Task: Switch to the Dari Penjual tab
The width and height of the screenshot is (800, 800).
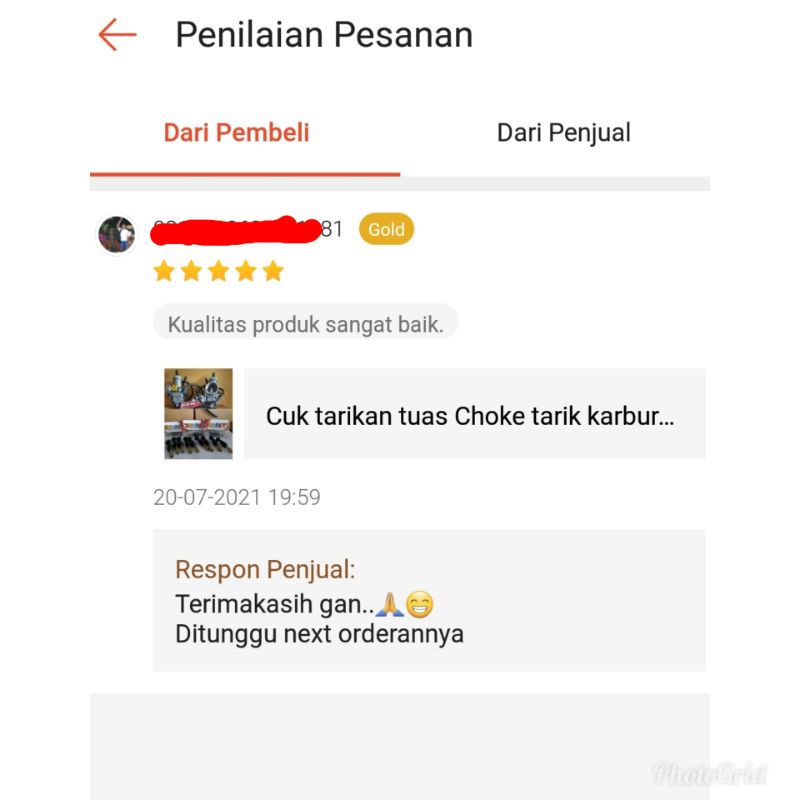Action: click(563, 133)
